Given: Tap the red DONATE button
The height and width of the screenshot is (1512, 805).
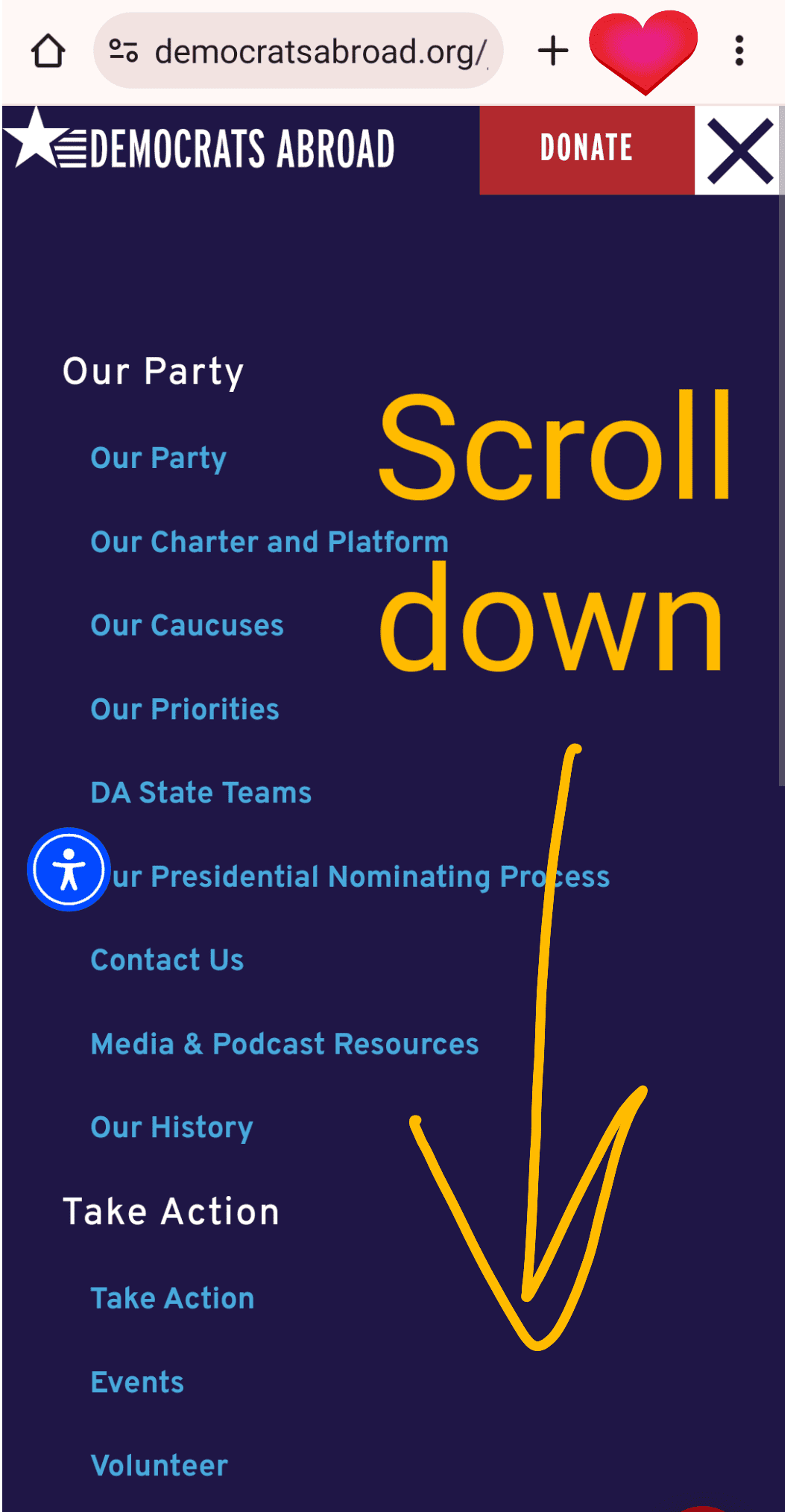Looking at the screenshot, I should [x=587, y=150].
